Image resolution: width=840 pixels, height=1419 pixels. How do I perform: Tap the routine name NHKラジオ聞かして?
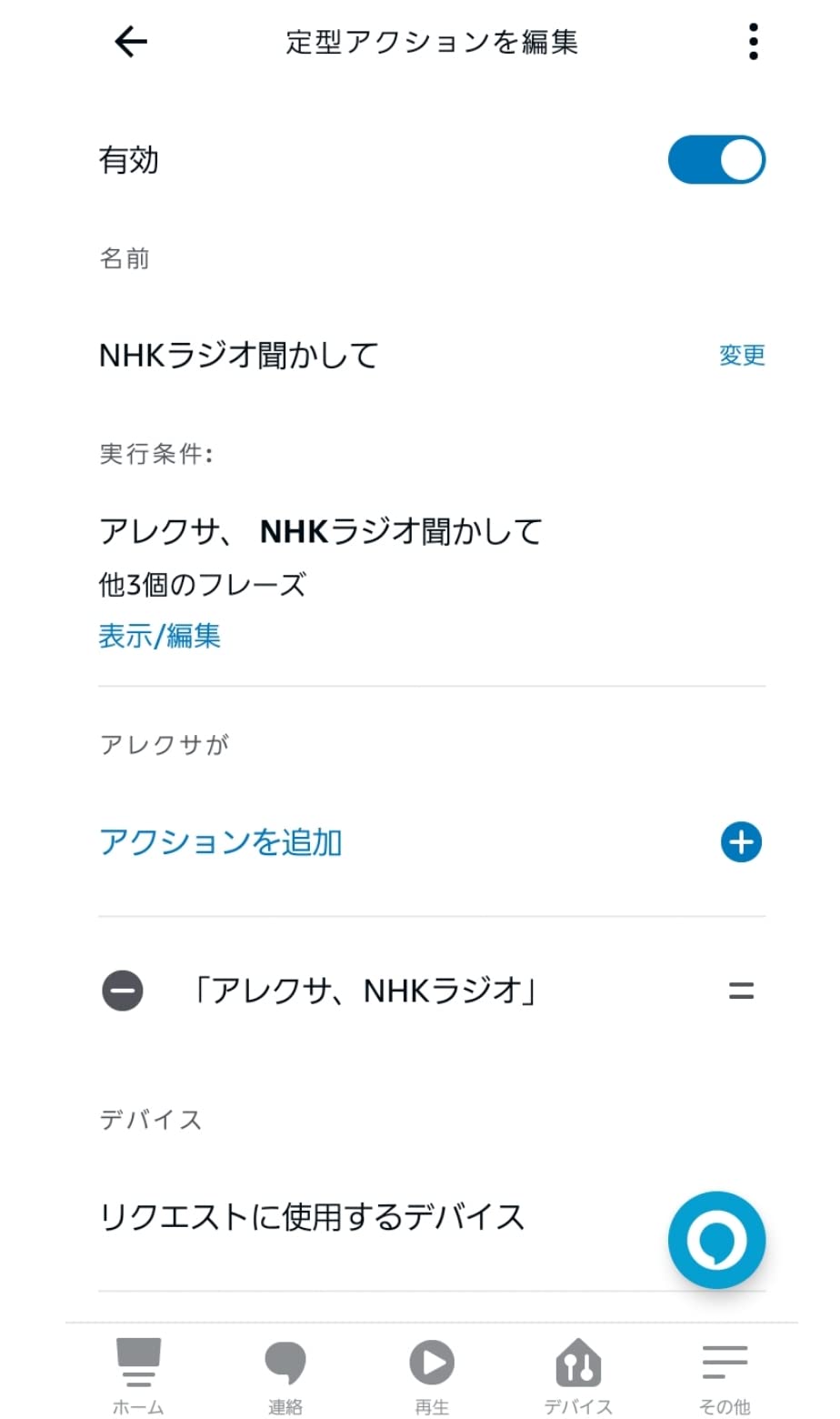[x=238, y=355]
